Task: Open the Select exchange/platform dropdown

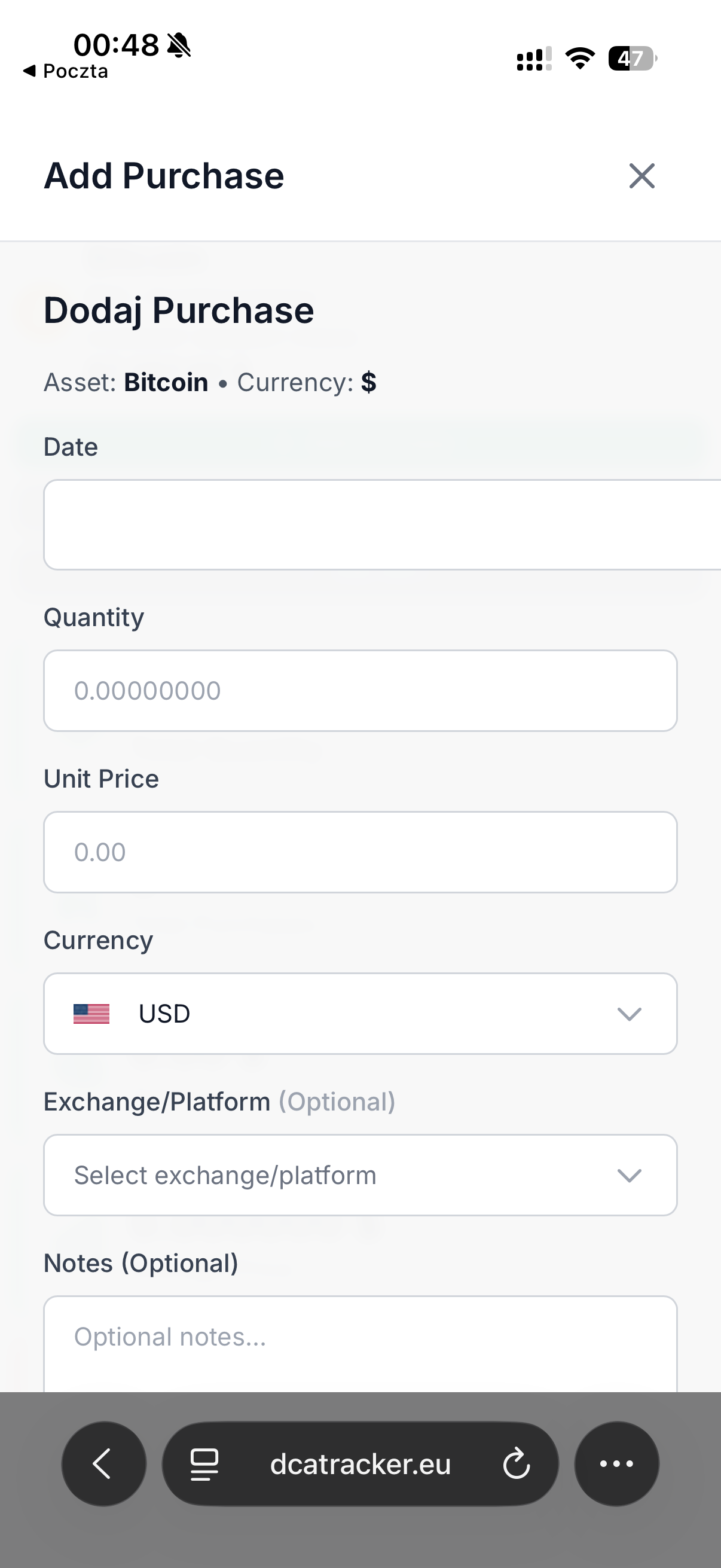Action: (x=360, y=1175)
